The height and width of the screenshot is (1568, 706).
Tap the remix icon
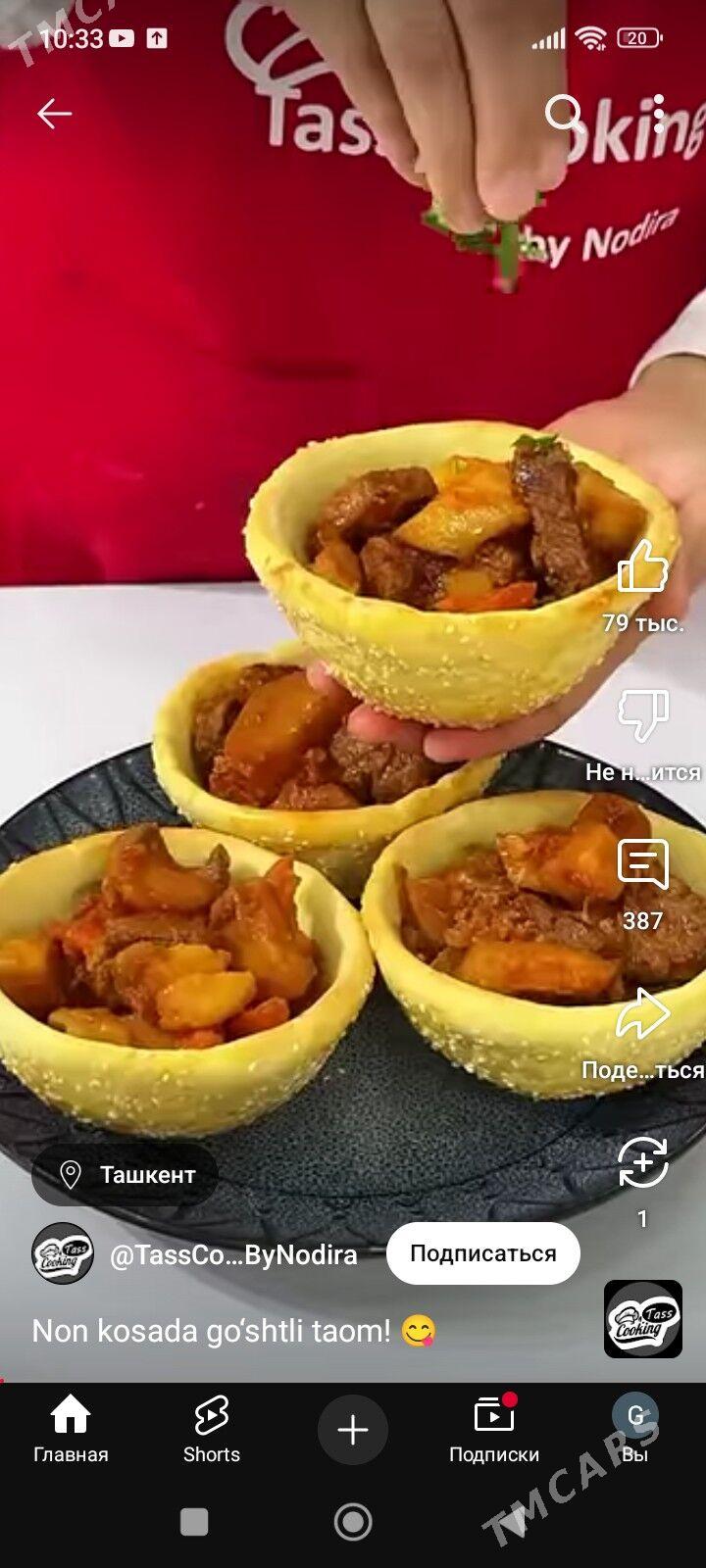point(642,1162)
